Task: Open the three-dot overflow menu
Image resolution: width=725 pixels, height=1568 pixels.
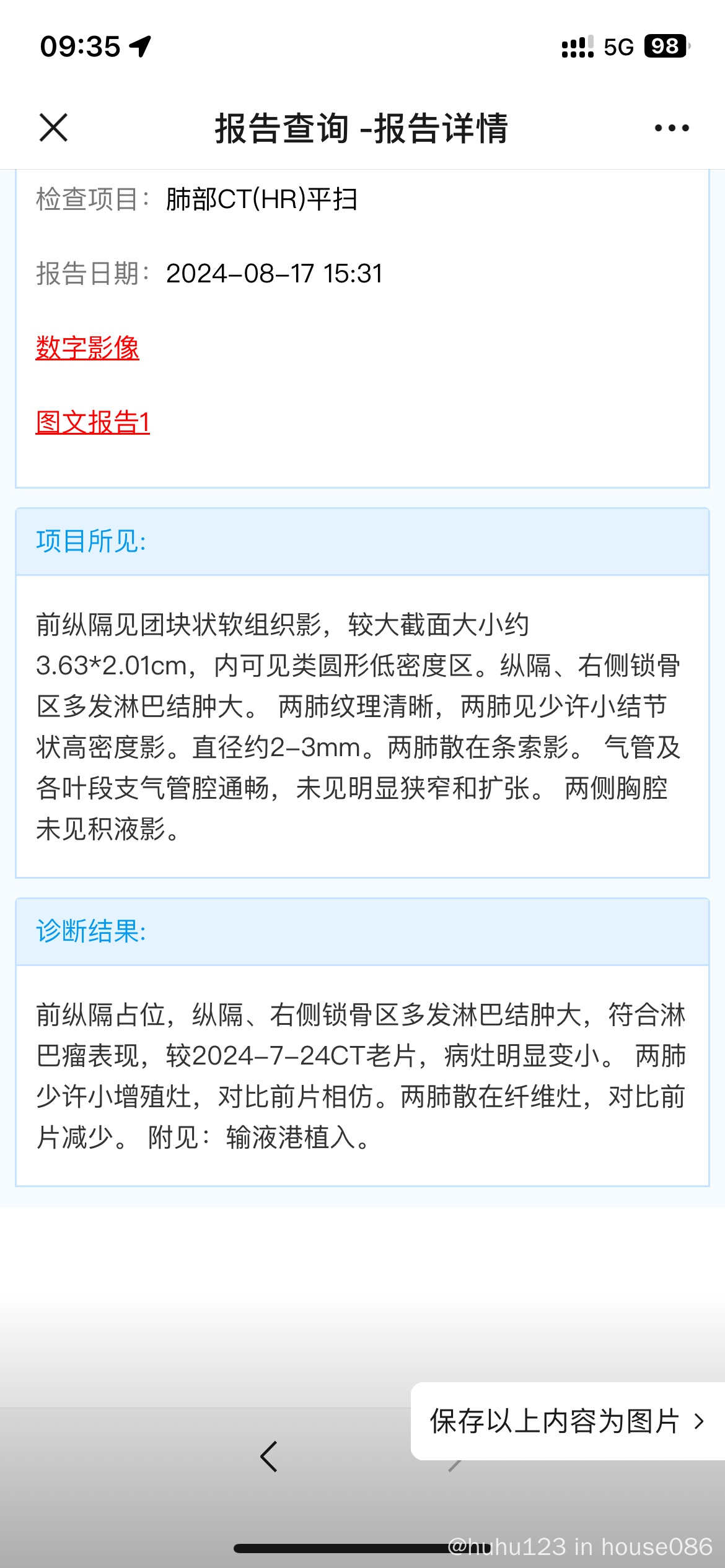Action: pos(672,128)
